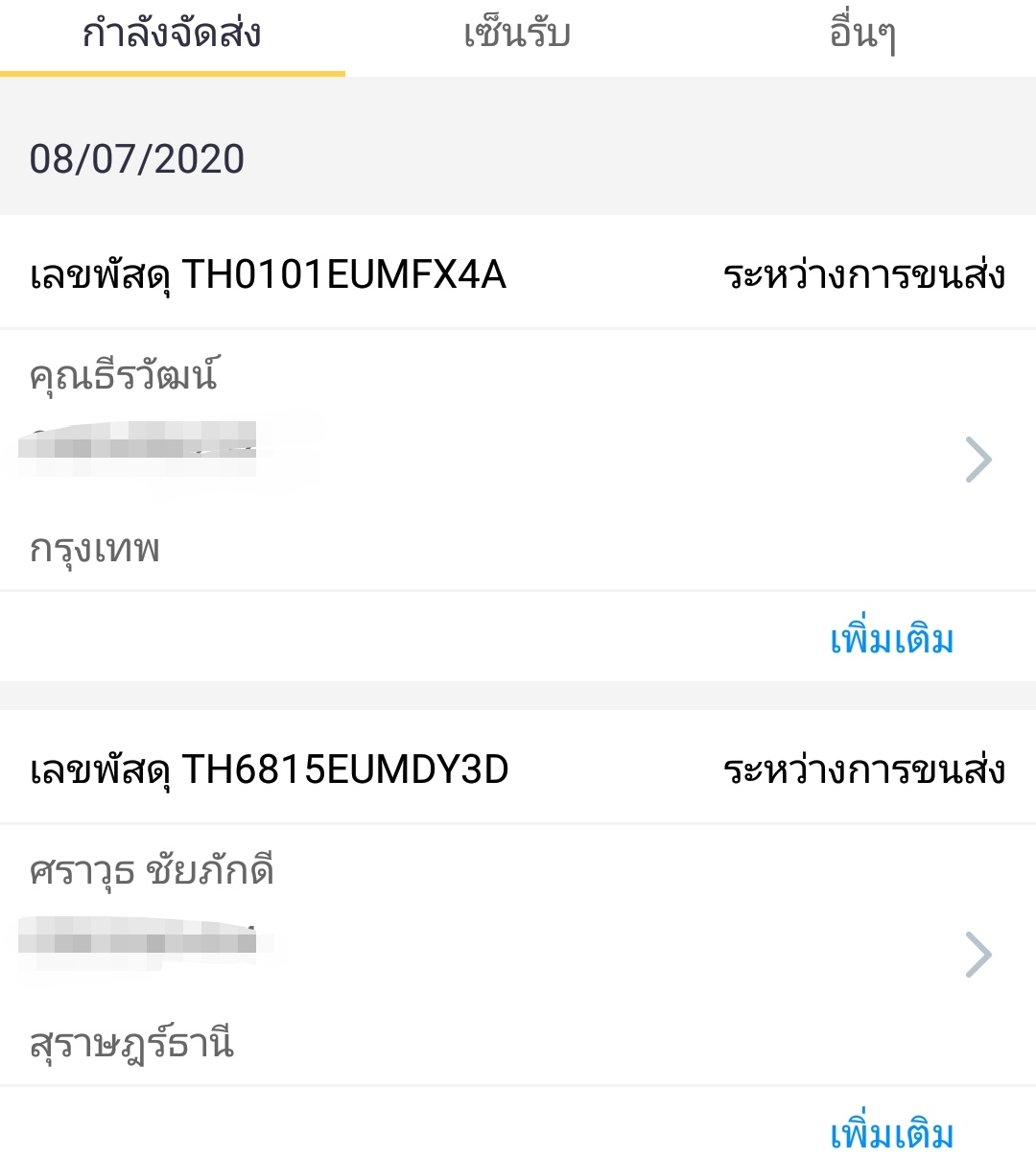The image size is (1036, 1159).
Task: Click recipient name คุณธีรวัฒน์
Action: (125, 374)
